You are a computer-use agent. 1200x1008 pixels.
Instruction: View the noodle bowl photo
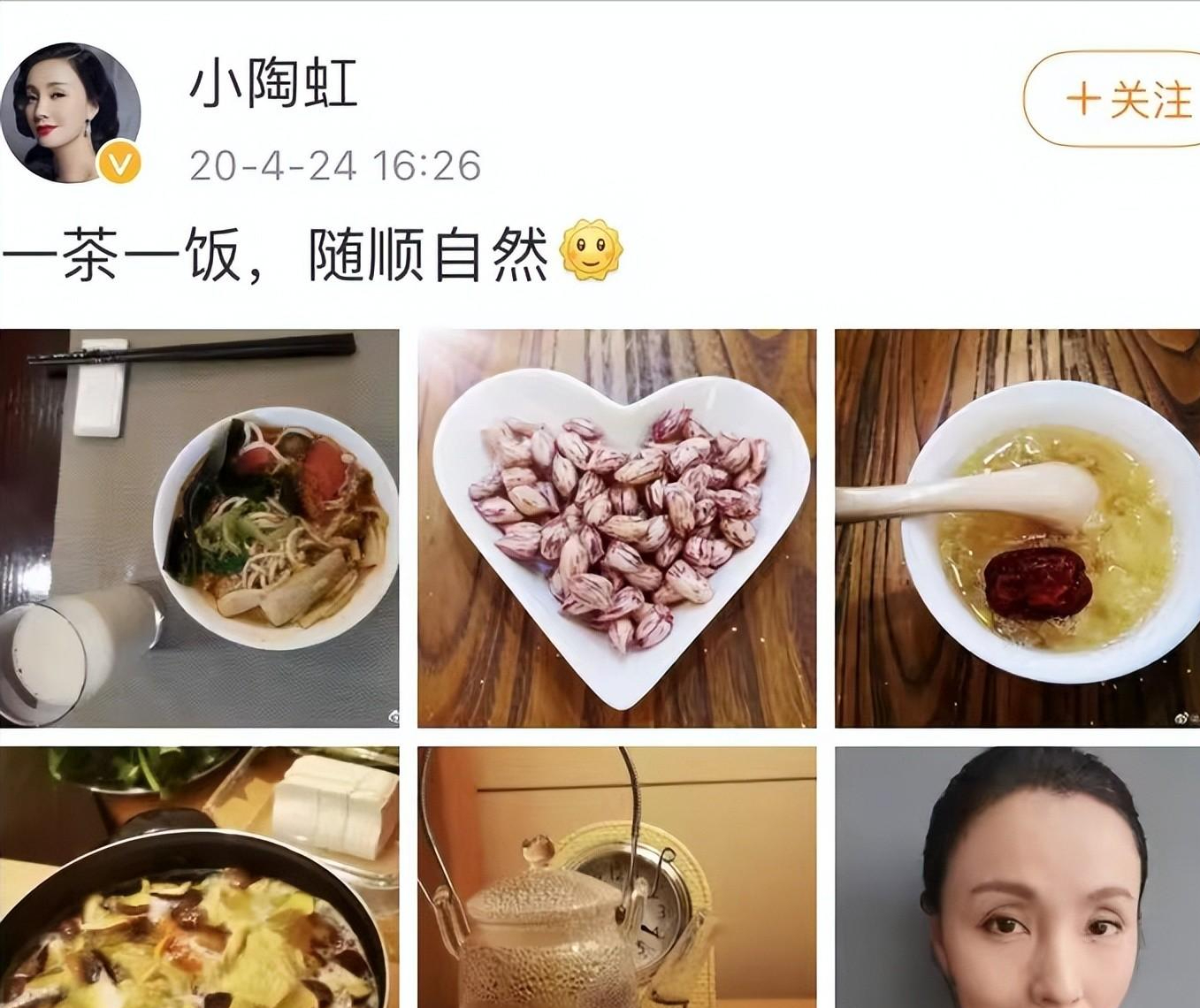[199, 528]
